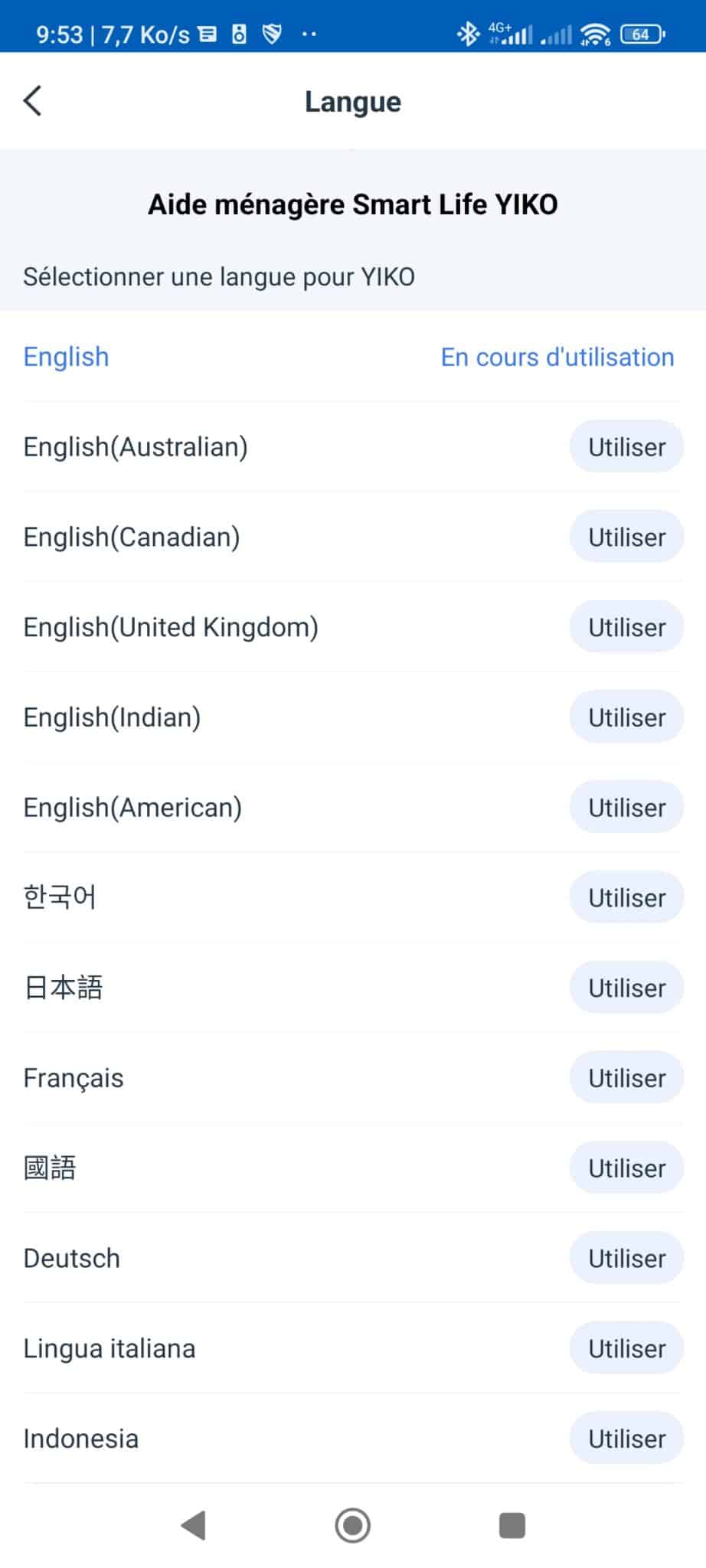Screen dimensions: 706x1568
Task: Select Utiliser beside 日本語
Action: tap(626, 988)
